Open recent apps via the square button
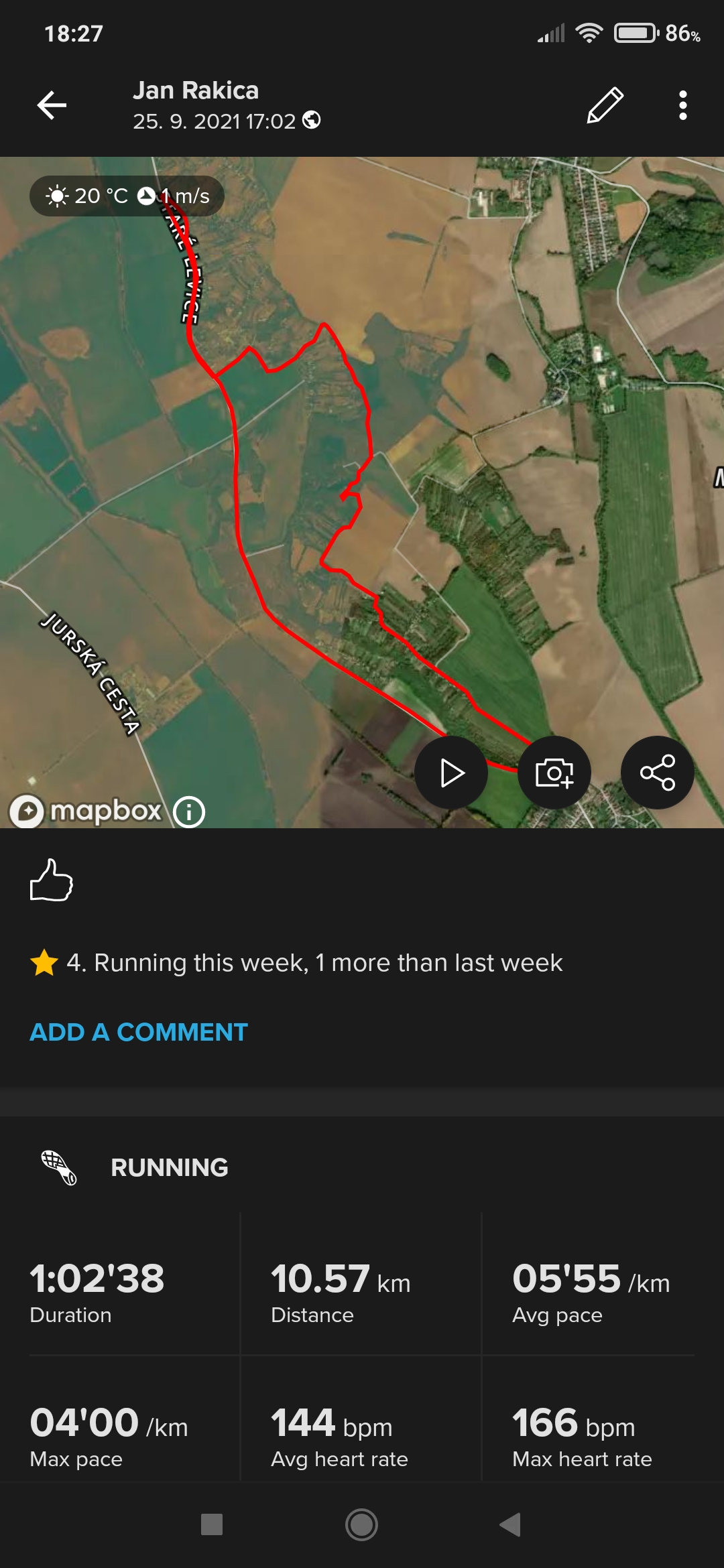This screenshot has height=1568, width=724. tap(212, 1524)
